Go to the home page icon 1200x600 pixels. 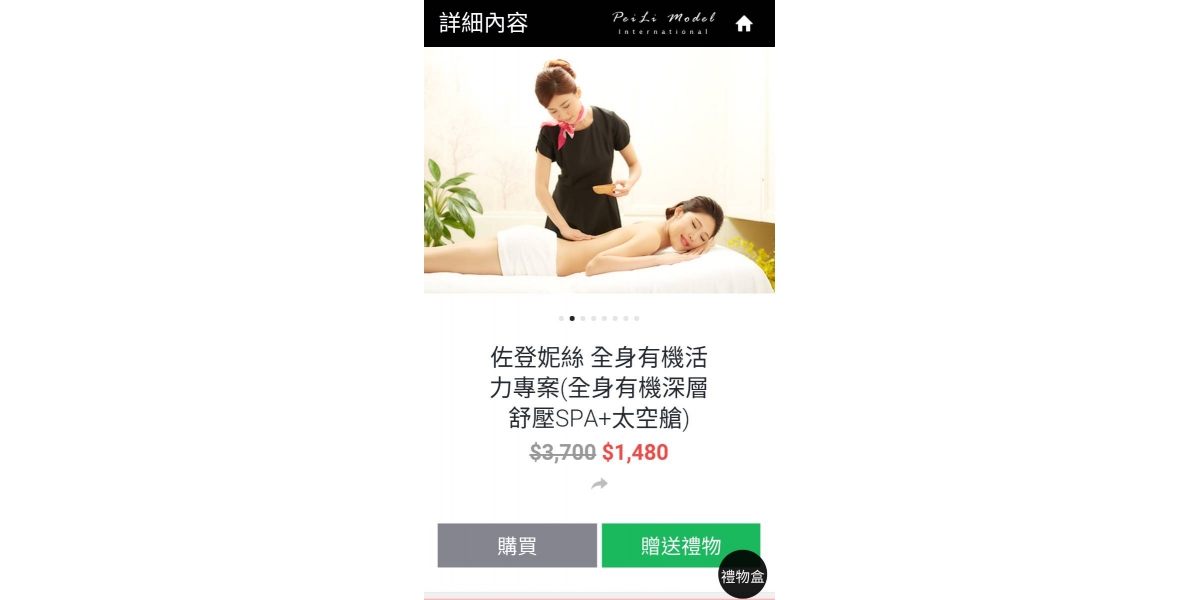pos(743,24)
